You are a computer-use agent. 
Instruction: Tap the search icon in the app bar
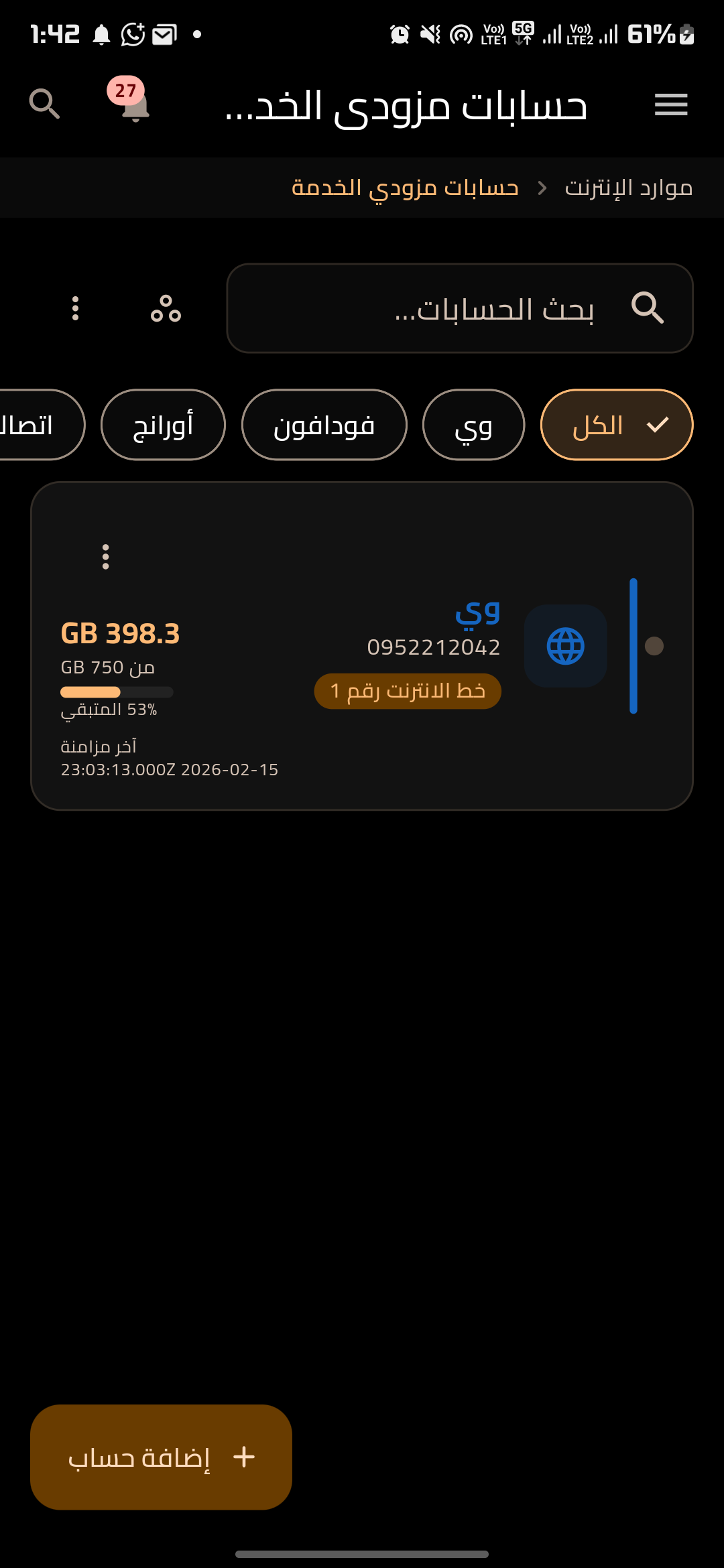pos(45,105)
